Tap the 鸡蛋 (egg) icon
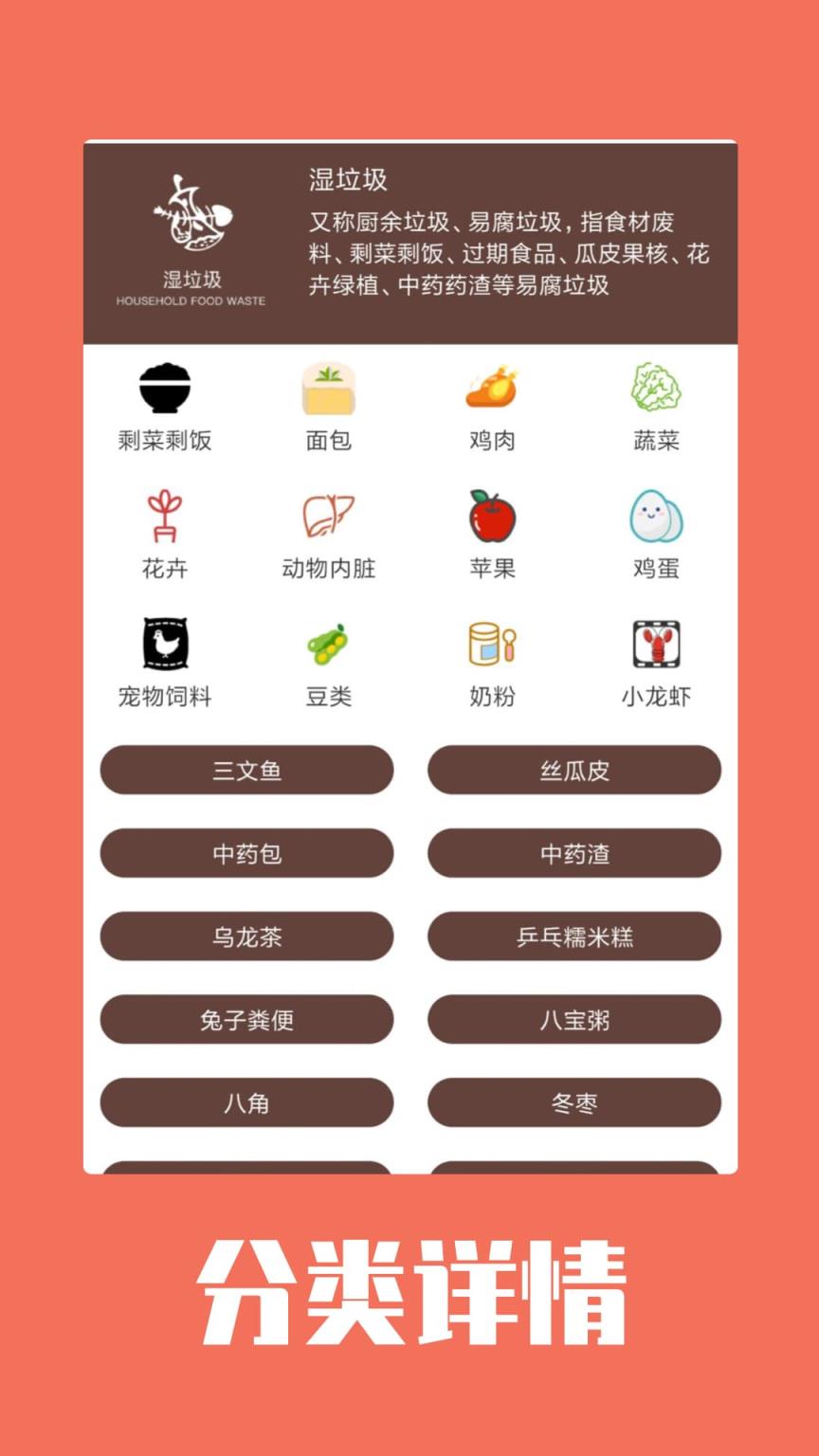This screenshot has height=1456, width=819. pos(656,518)
